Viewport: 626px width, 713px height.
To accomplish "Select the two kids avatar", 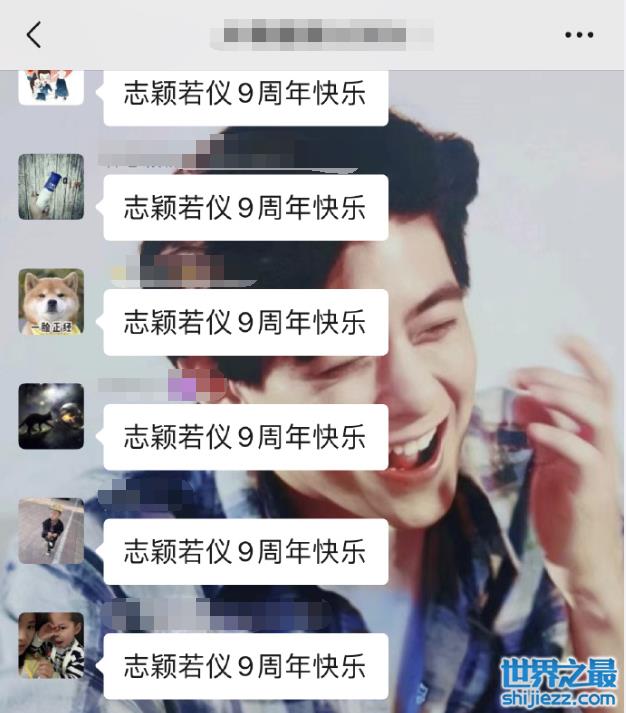I will point(51,645).
